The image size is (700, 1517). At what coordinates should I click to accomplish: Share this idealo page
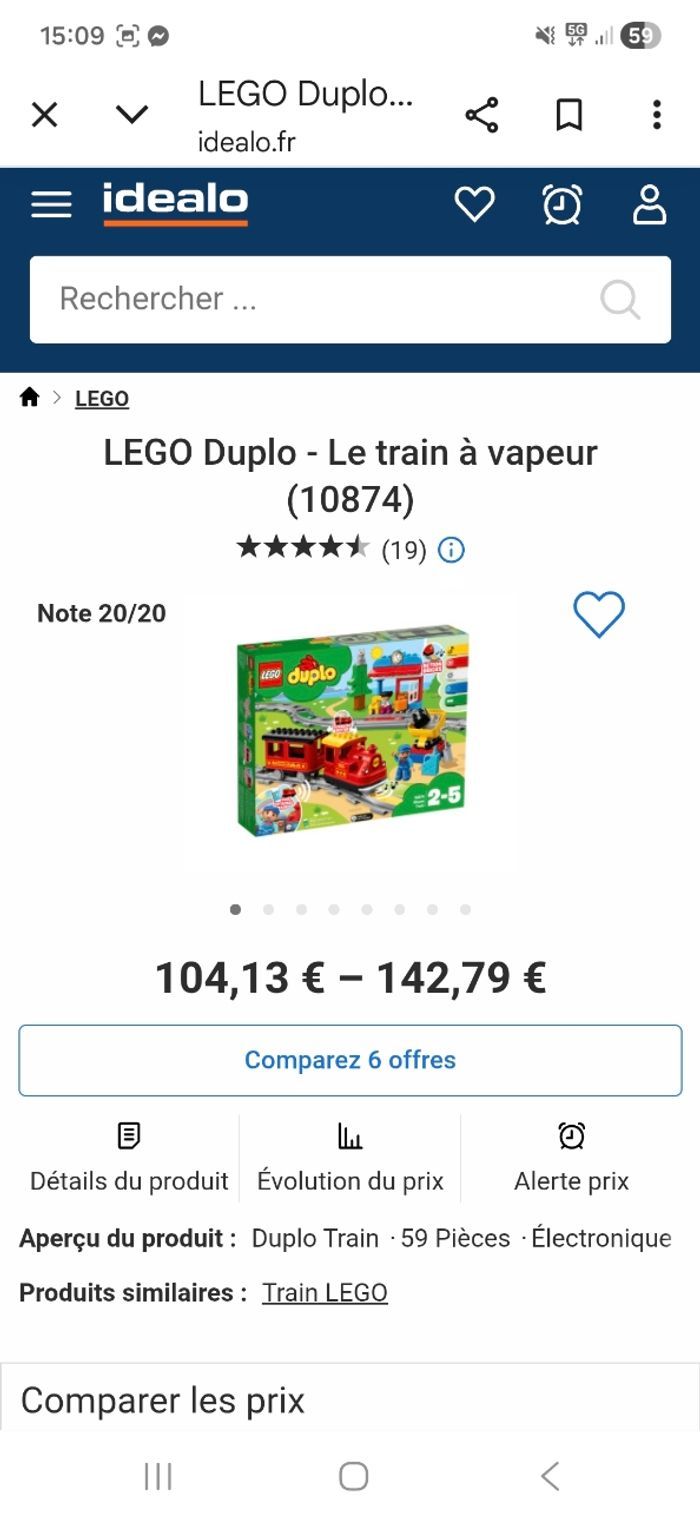(x=482, y=115)
